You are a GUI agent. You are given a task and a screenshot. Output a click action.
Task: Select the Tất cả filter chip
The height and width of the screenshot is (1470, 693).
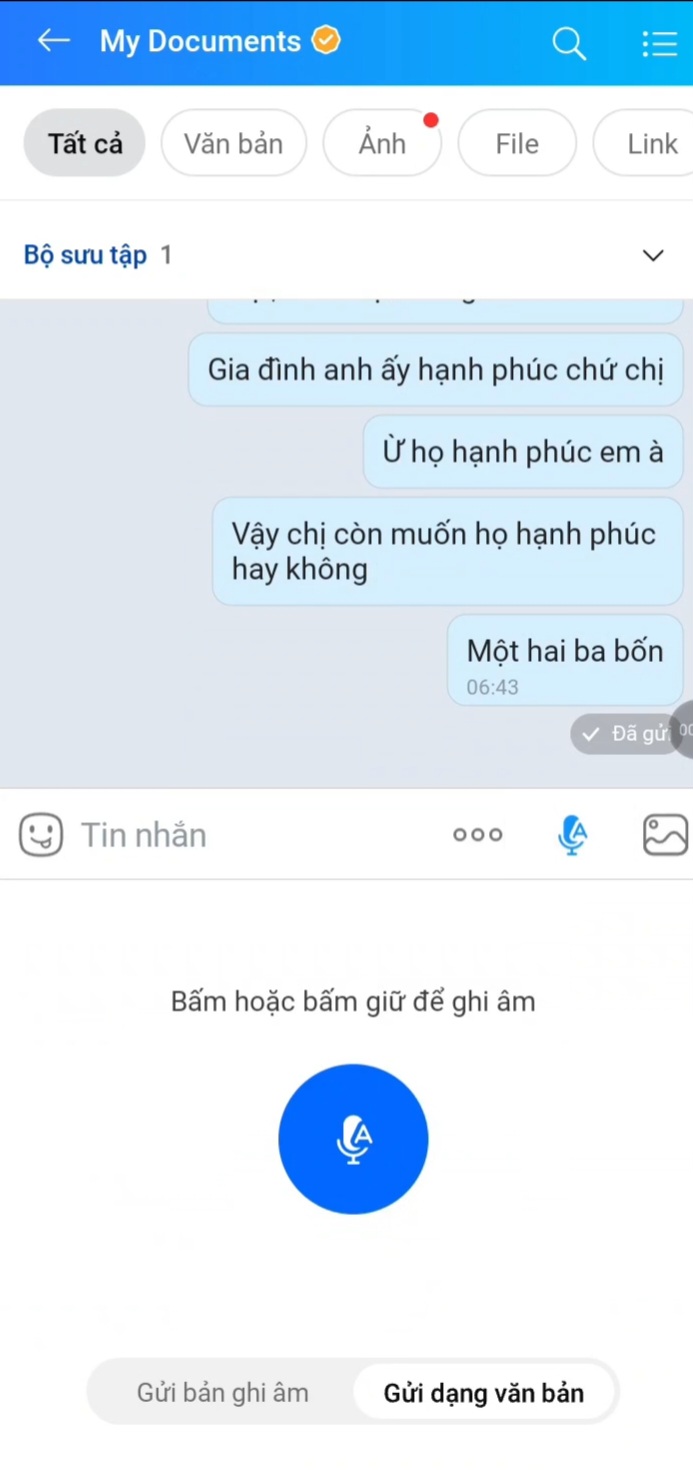85,144
